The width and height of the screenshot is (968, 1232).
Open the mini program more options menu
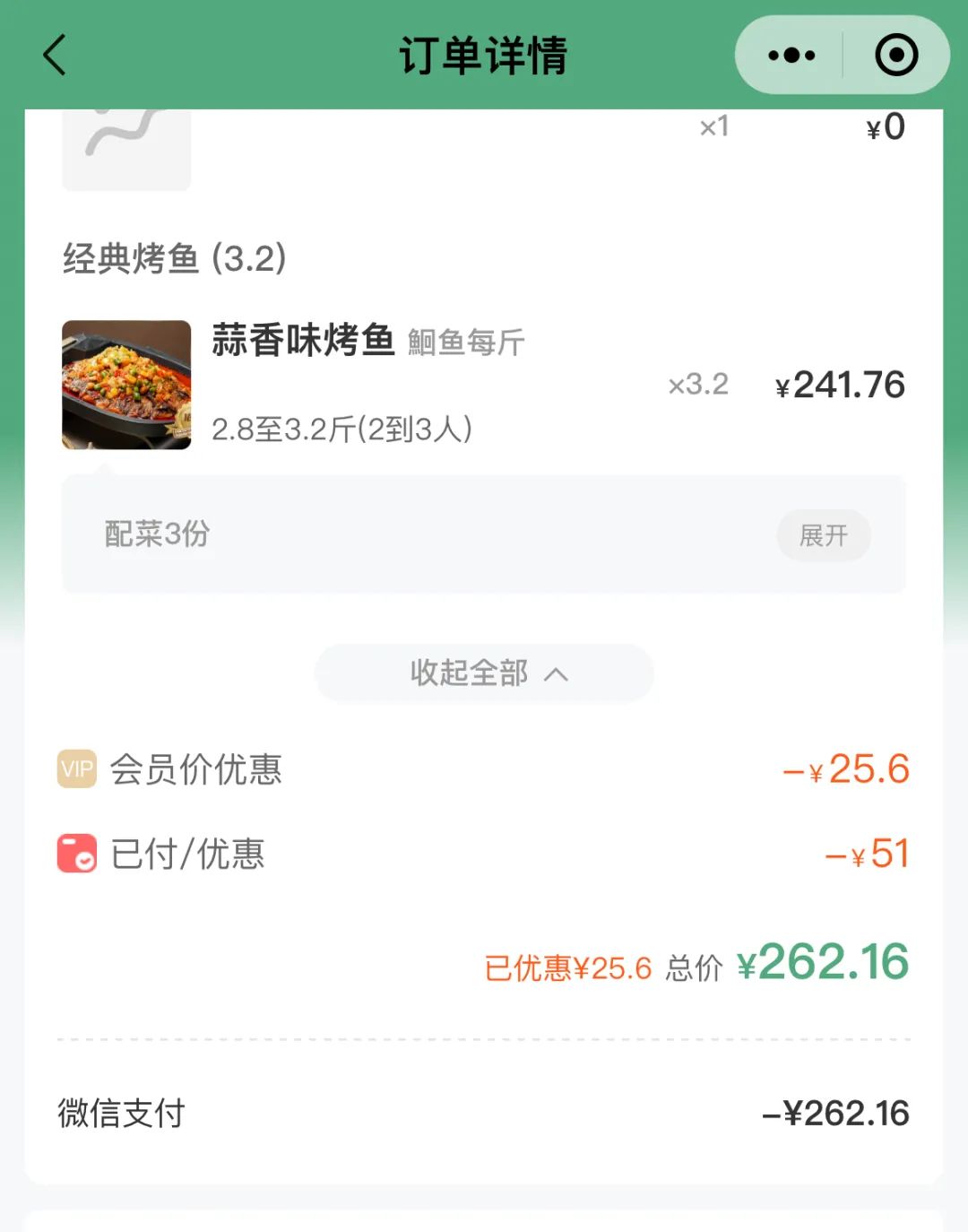791,56
